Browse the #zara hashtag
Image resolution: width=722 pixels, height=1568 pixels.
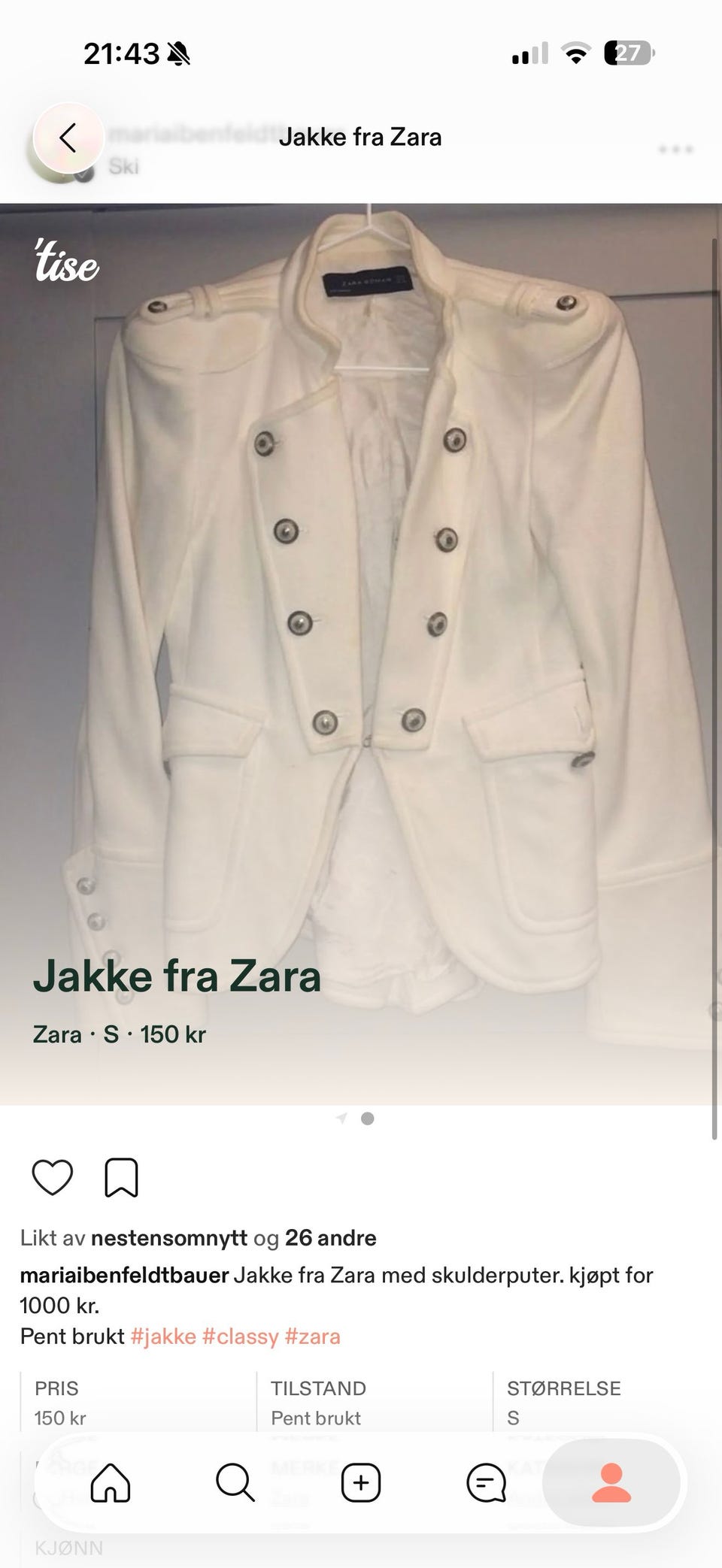[x=312, y=1336]
